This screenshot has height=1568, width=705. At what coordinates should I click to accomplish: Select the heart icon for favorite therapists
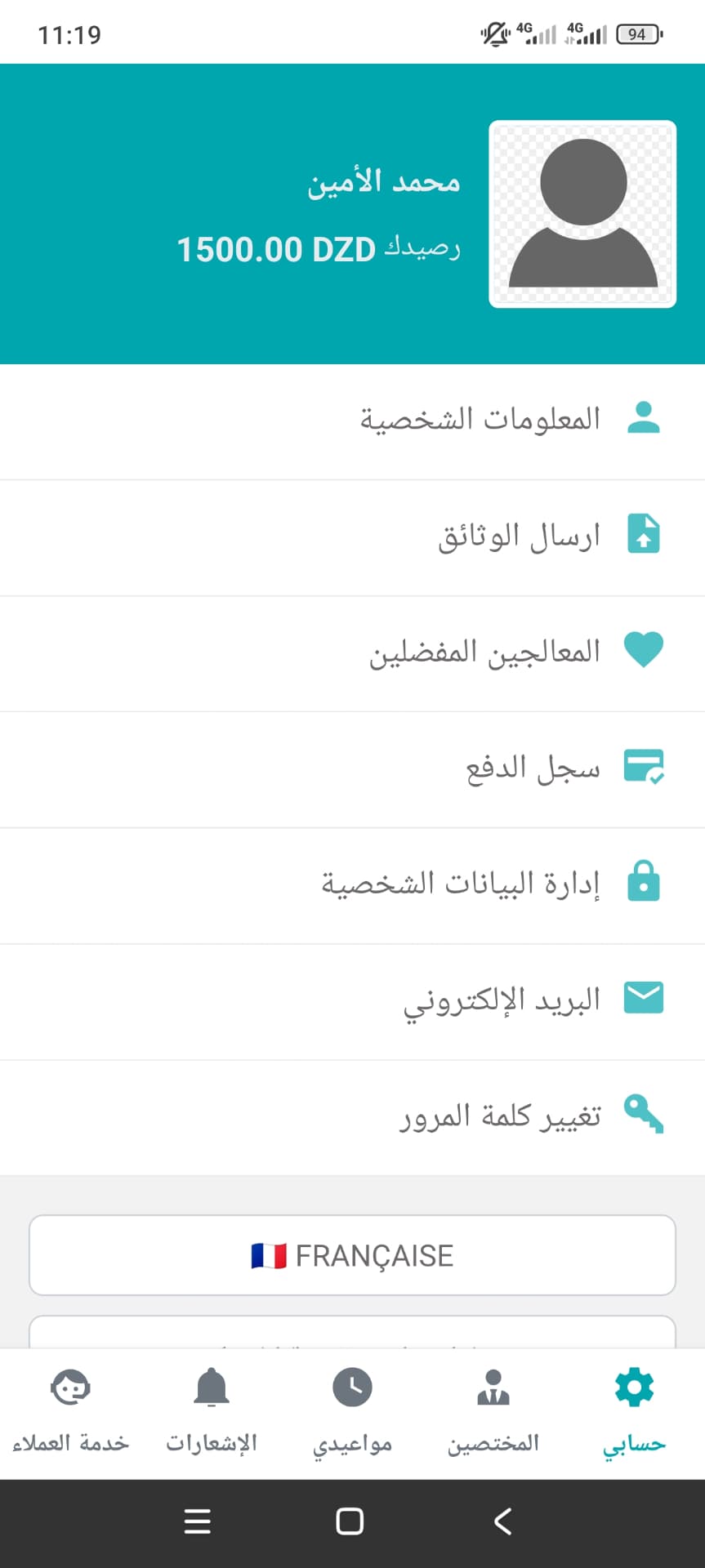pos(644,649)
